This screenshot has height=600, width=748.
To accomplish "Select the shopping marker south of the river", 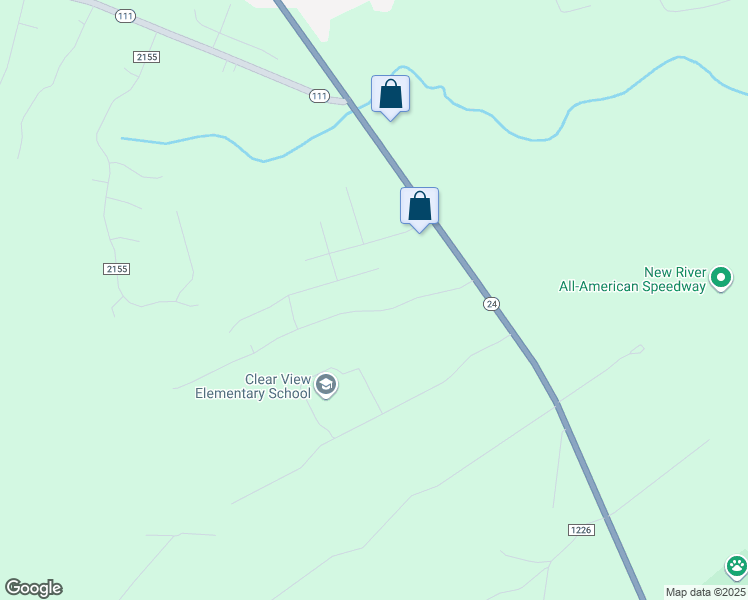I will point(420,206).
